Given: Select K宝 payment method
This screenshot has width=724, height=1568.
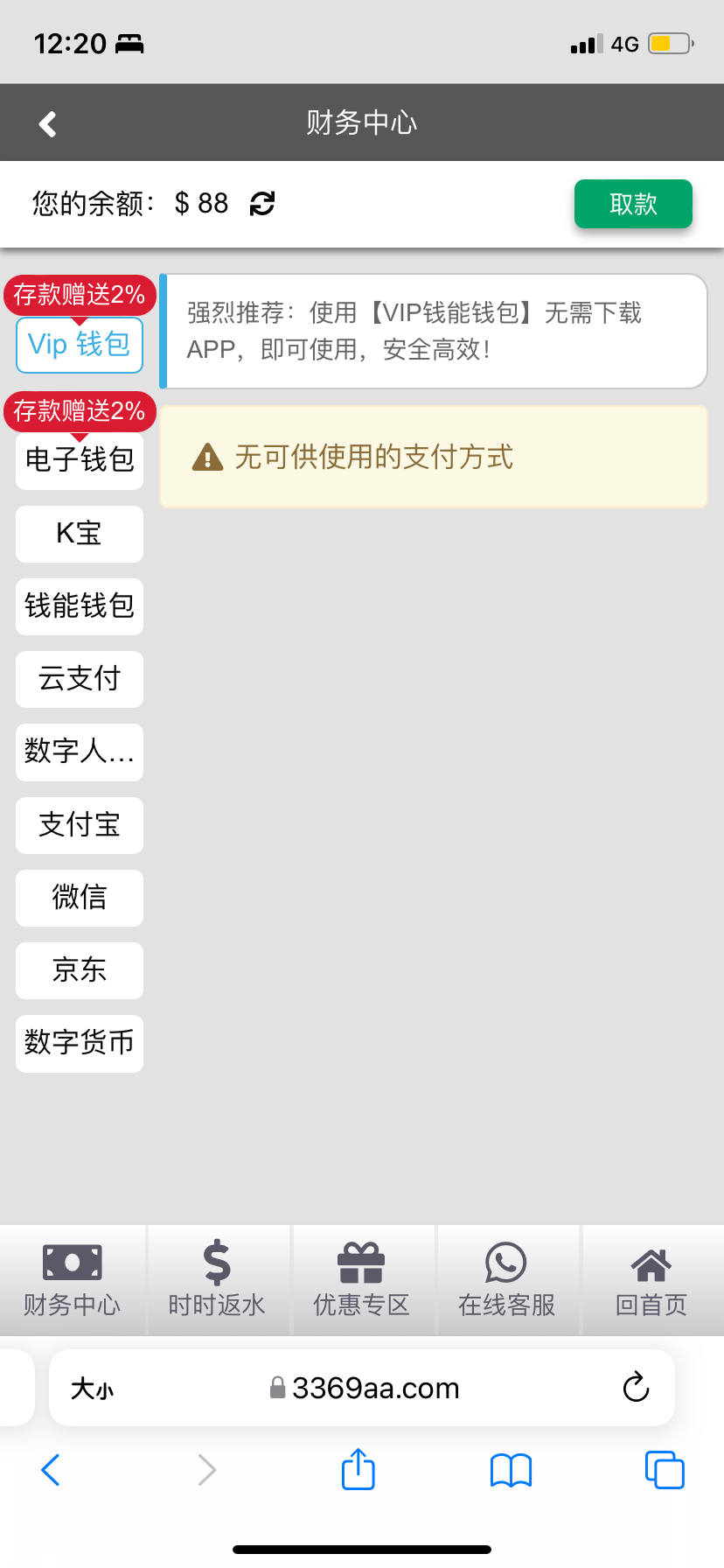Looking at the screenshot, I should point(79,533).
